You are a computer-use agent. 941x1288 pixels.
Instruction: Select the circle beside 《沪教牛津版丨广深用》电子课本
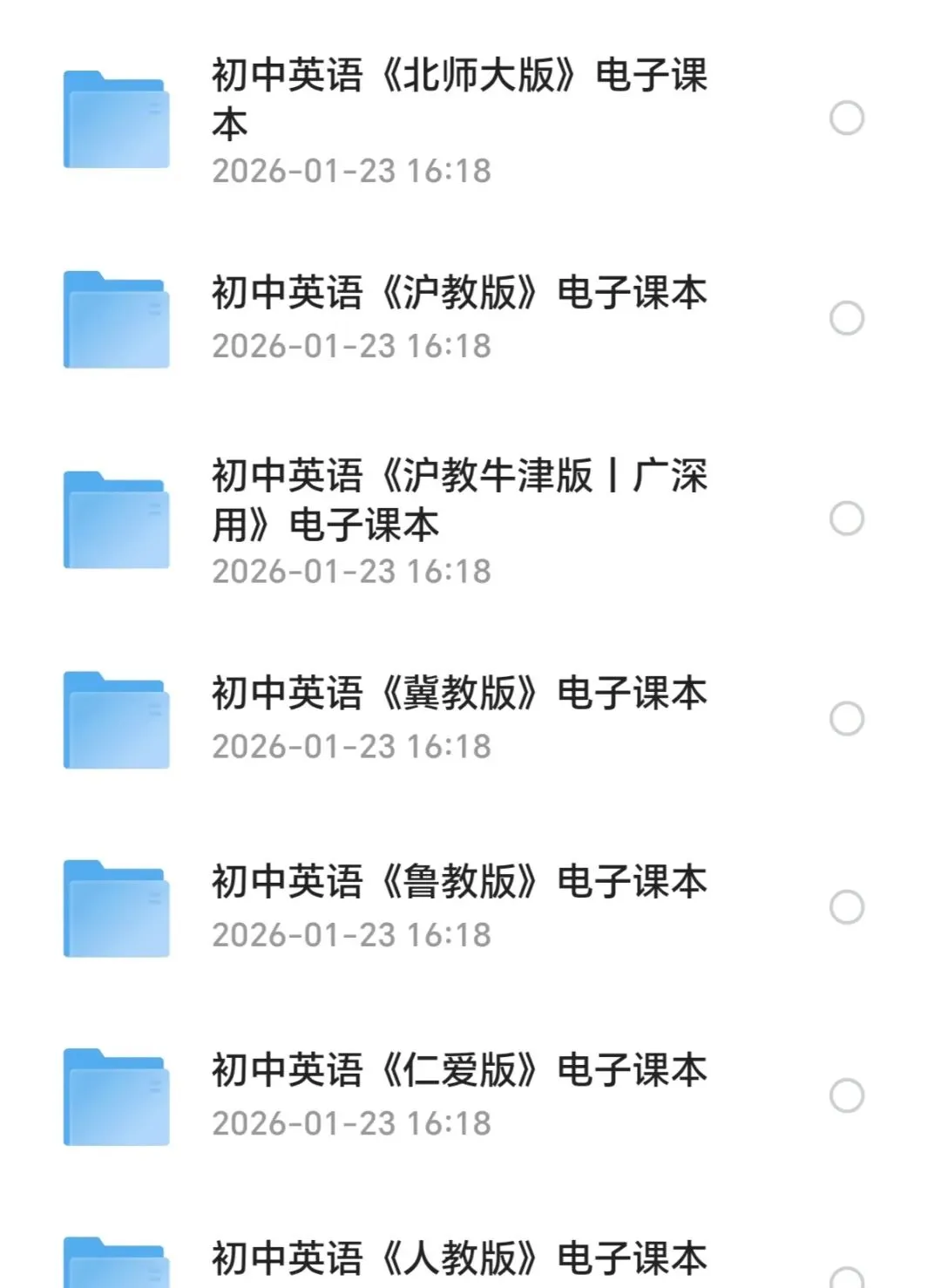coord(846,519)
